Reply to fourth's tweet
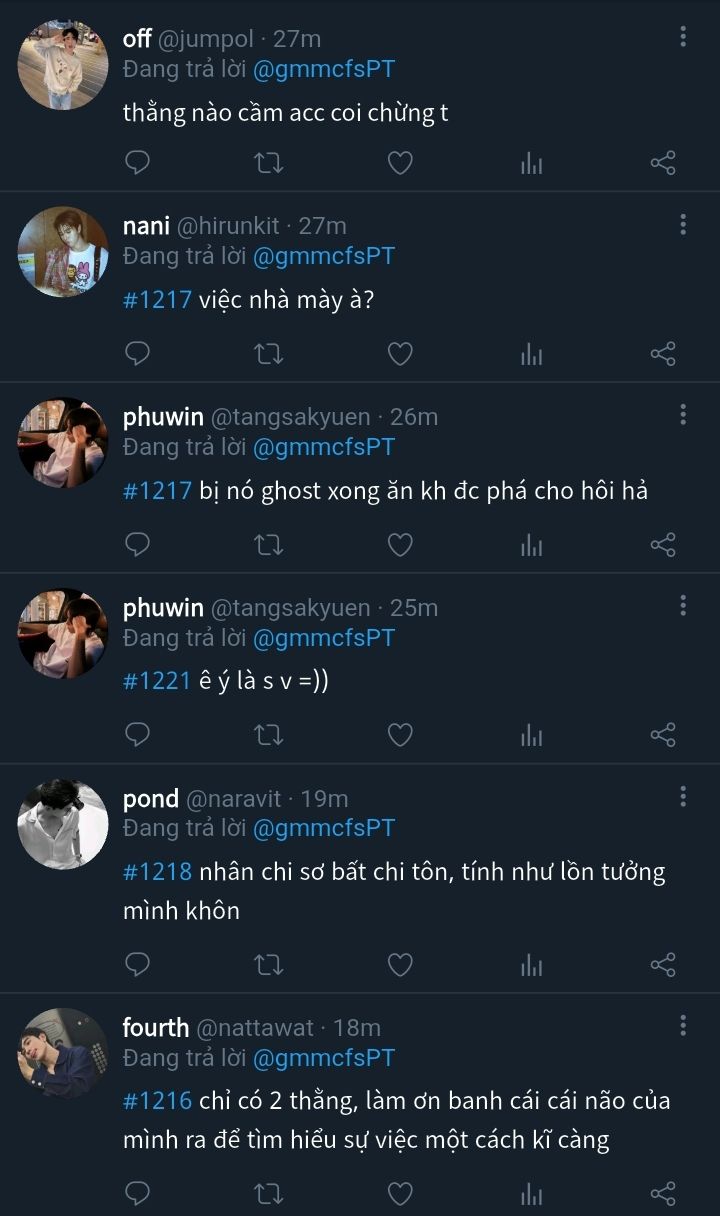This screenshot has width=720, height=1216. click(137, 1193)
